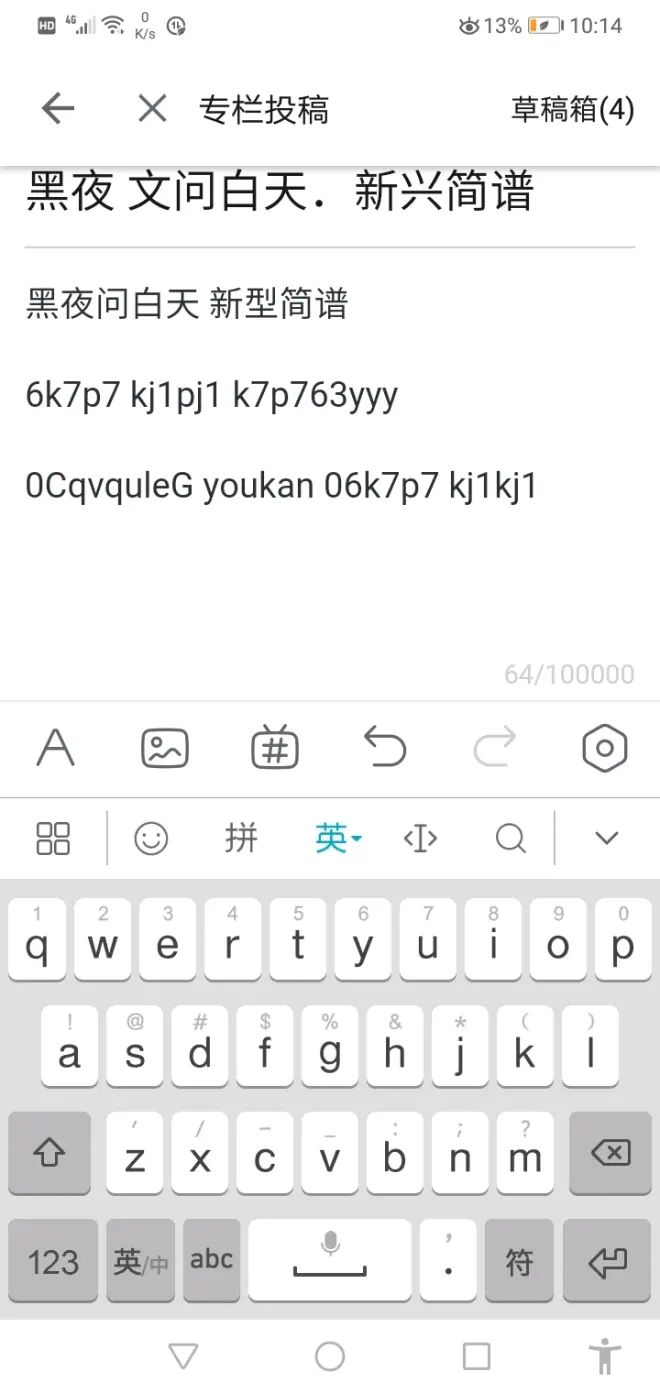
Task: Close the 专栏投稿 editor
Action: pos(152,108)
